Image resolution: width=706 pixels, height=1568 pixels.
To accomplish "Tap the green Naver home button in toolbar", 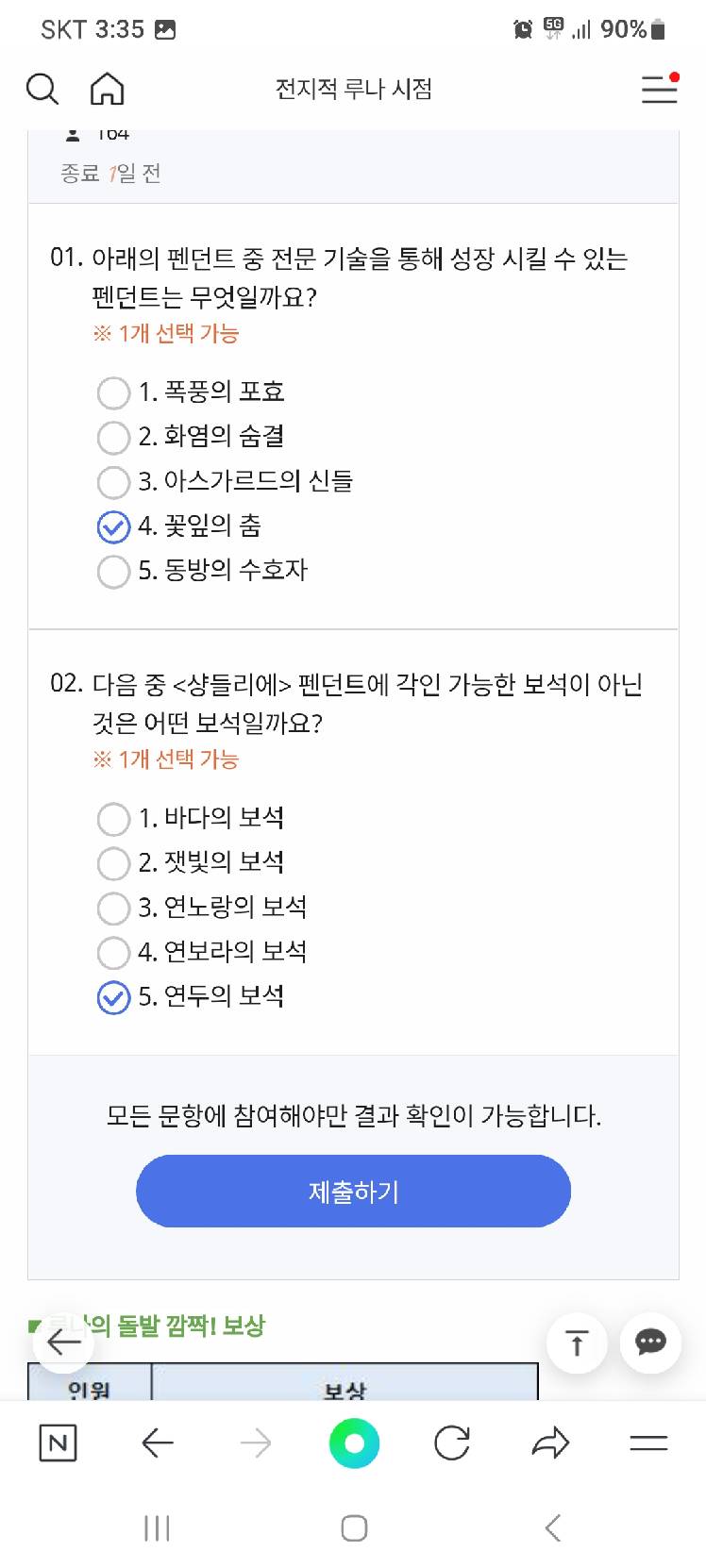I will click(x=353, y=1443).
